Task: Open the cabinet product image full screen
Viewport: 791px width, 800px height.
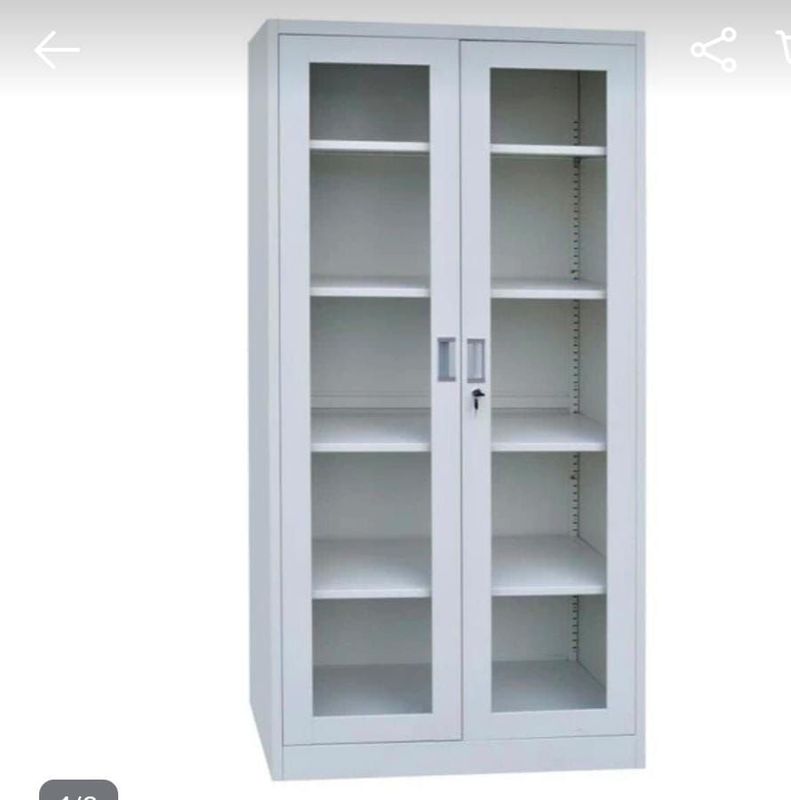Action: [x=447, y=400]
